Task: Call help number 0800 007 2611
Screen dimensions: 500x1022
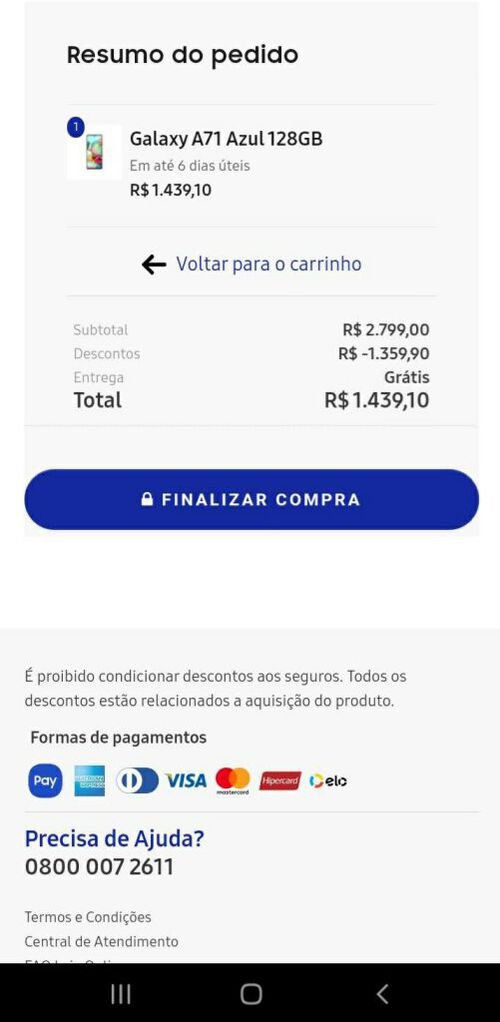Action: [99, 867]
